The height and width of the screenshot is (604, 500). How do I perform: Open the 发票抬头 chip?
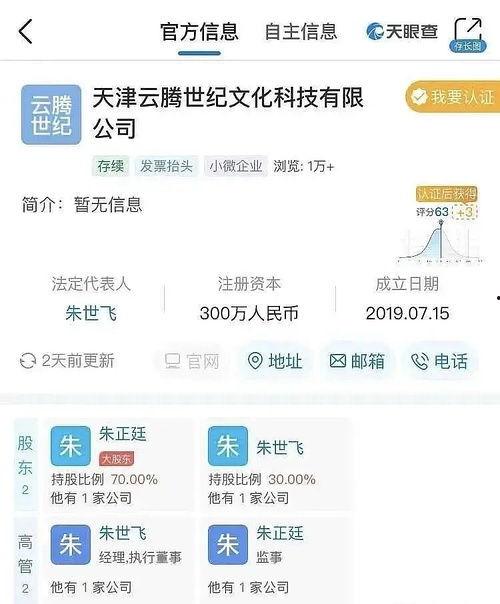click(x=166, y=166)
